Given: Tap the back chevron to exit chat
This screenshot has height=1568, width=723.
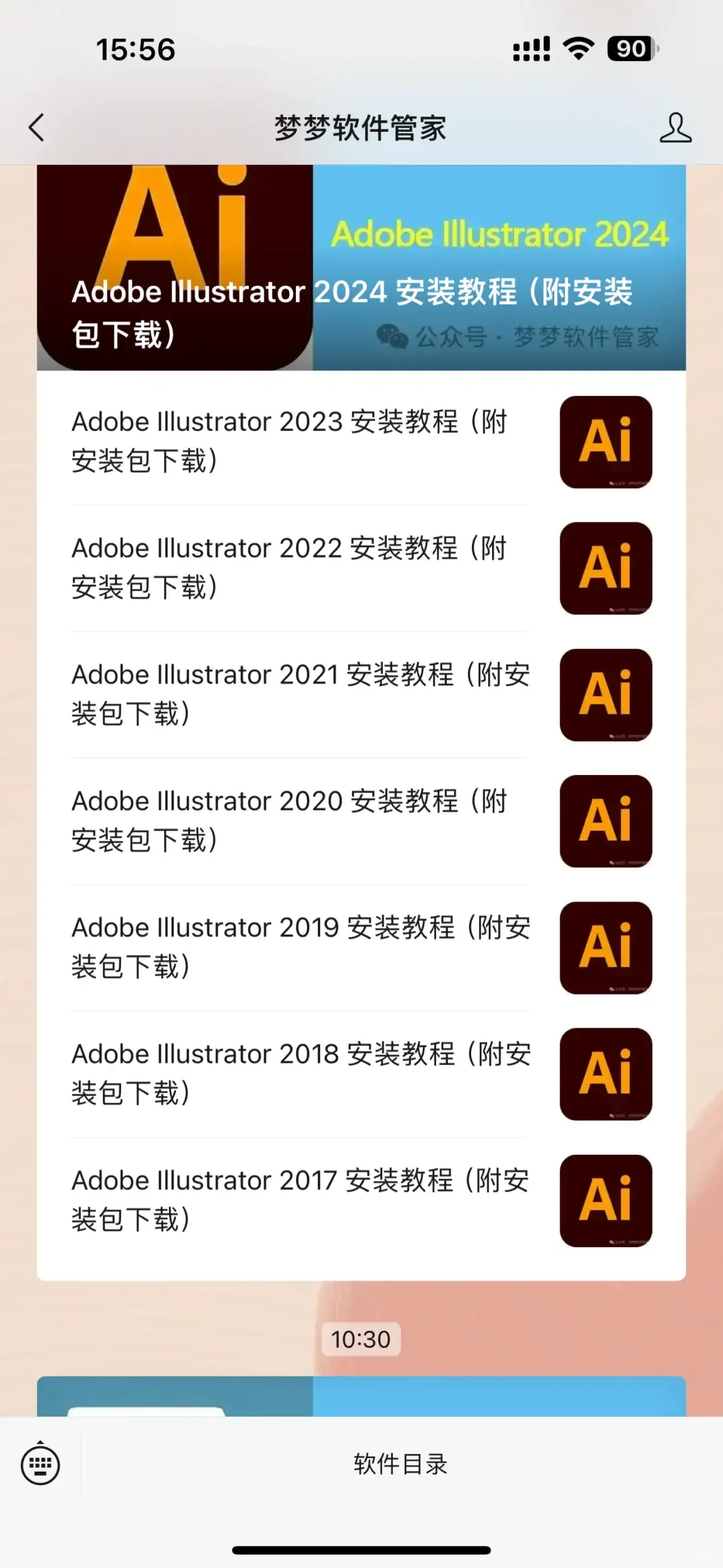Looking at the screenshot, I should tap(37, 128).
